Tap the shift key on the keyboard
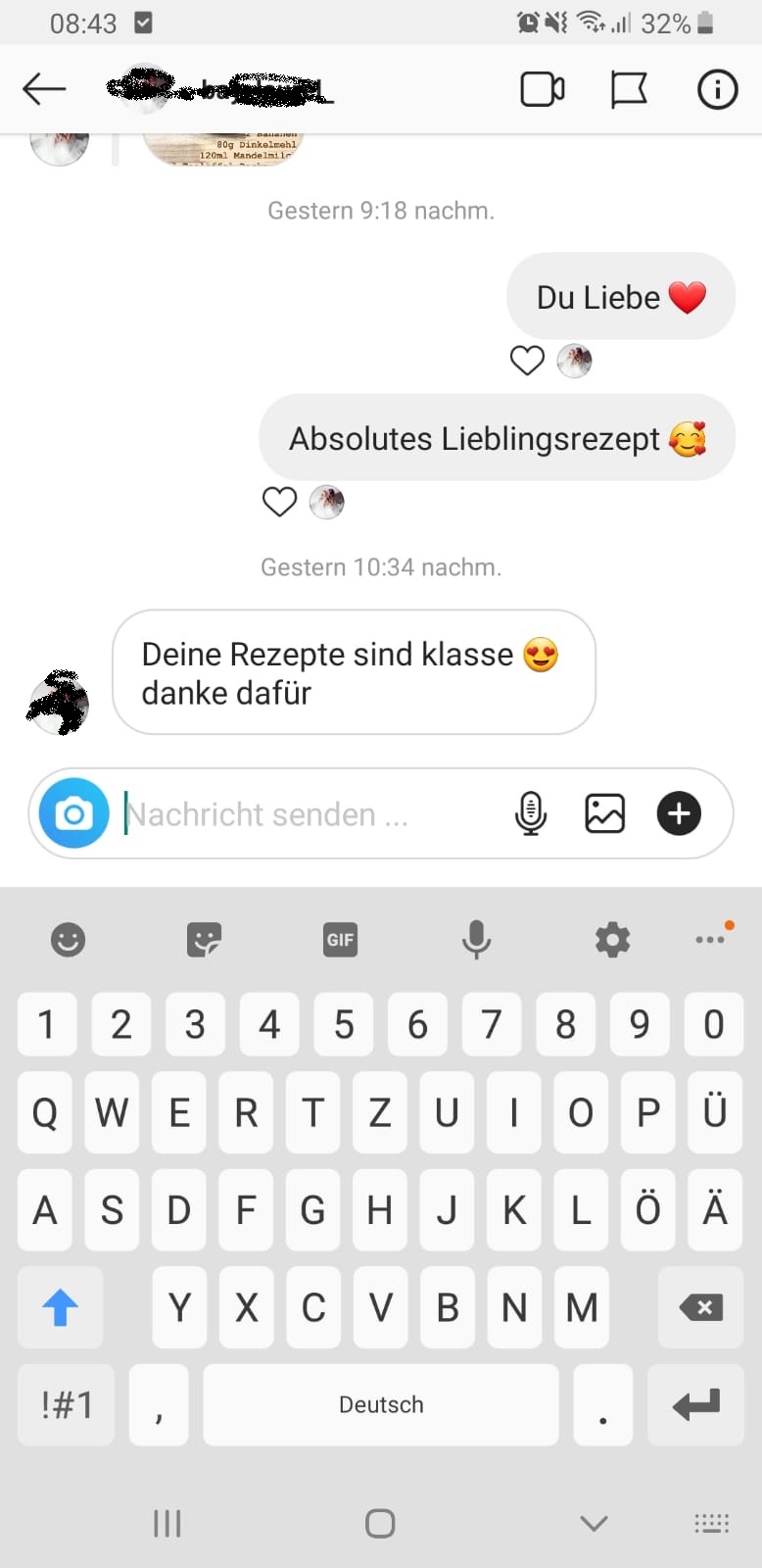The width and height of the screenshot is (762, 1568). click(60, 1307)
